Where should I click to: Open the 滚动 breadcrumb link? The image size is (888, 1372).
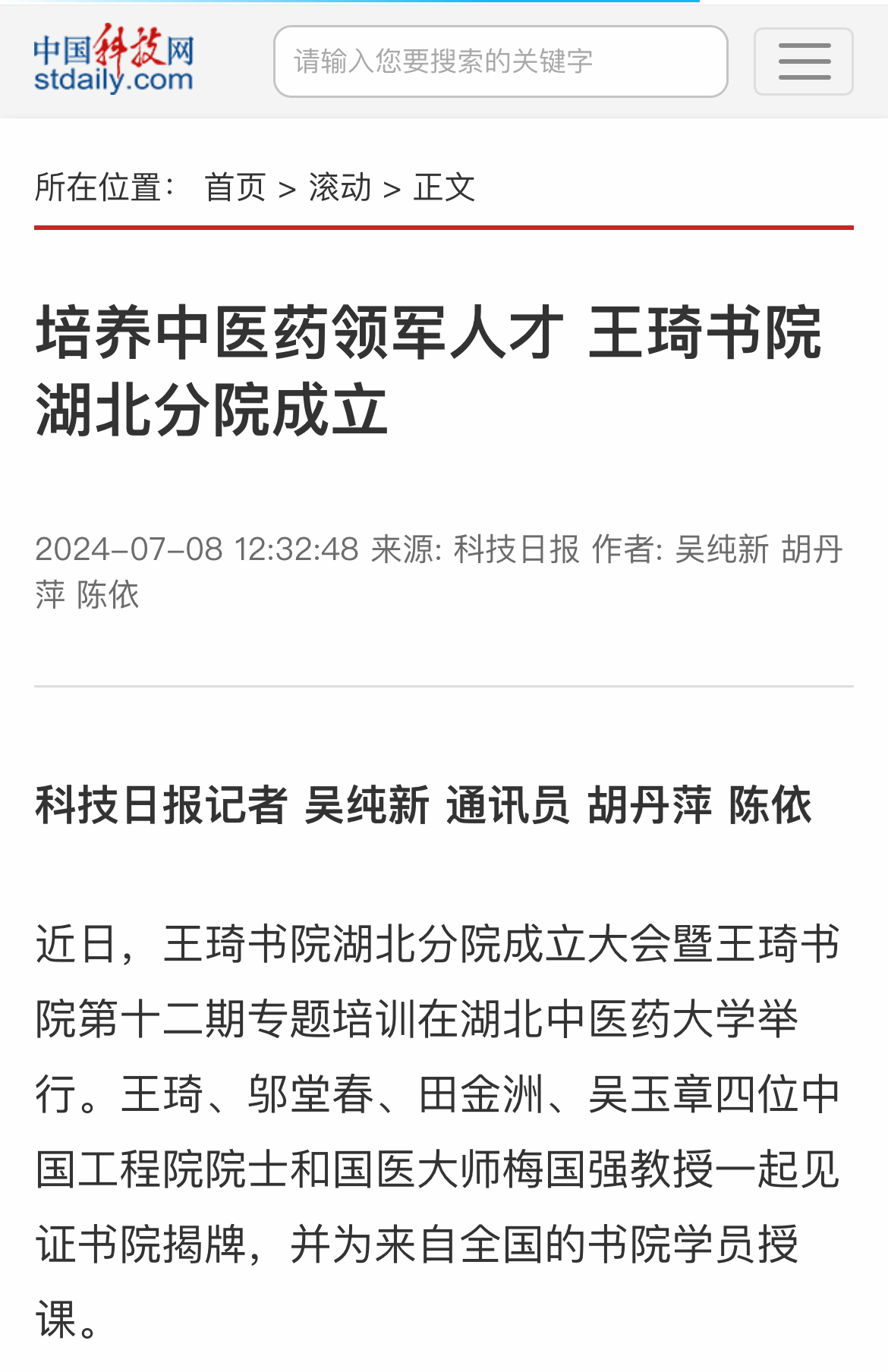coord(339,187)
